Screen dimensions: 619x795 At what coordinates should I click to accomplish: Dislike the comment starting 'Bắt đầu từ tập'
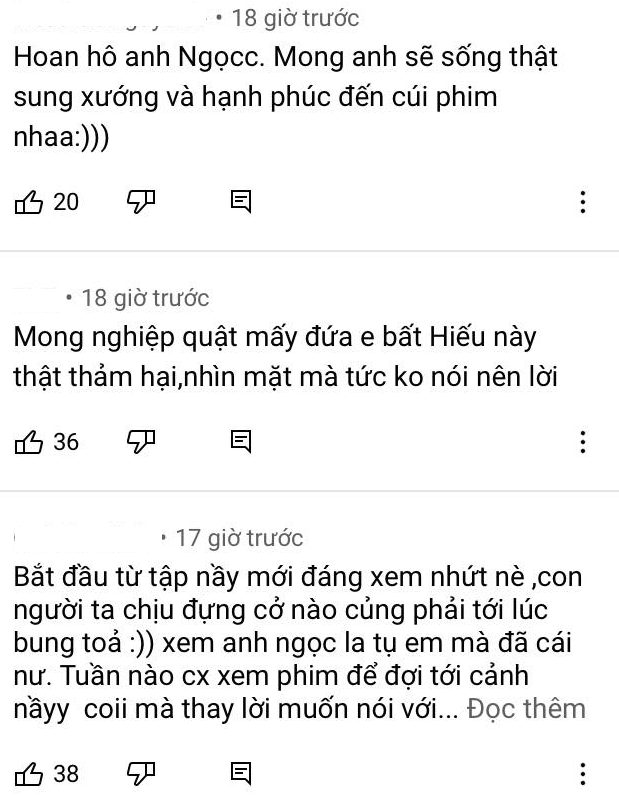pos(143,773)
